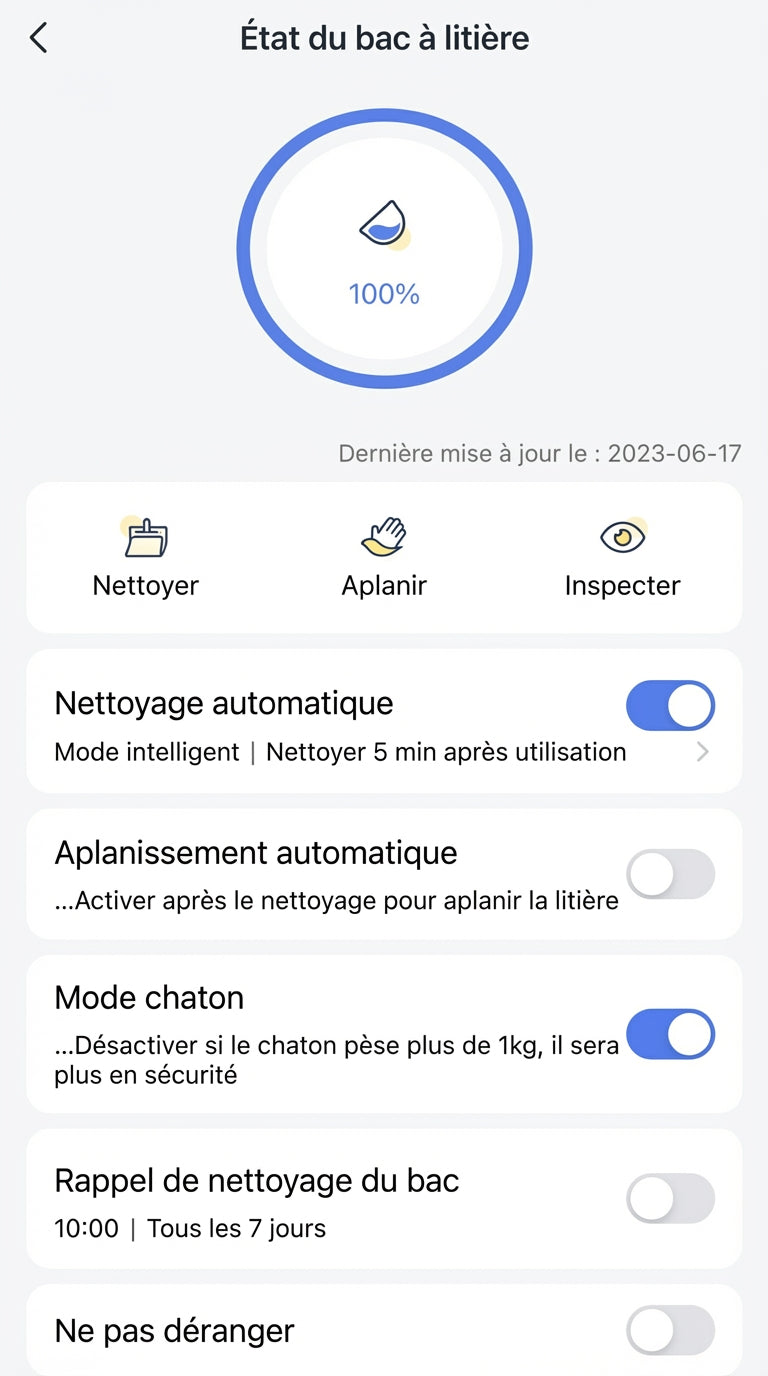Enable Aplanissement automatique
The image size is (768, 1376).
[670, 872]
